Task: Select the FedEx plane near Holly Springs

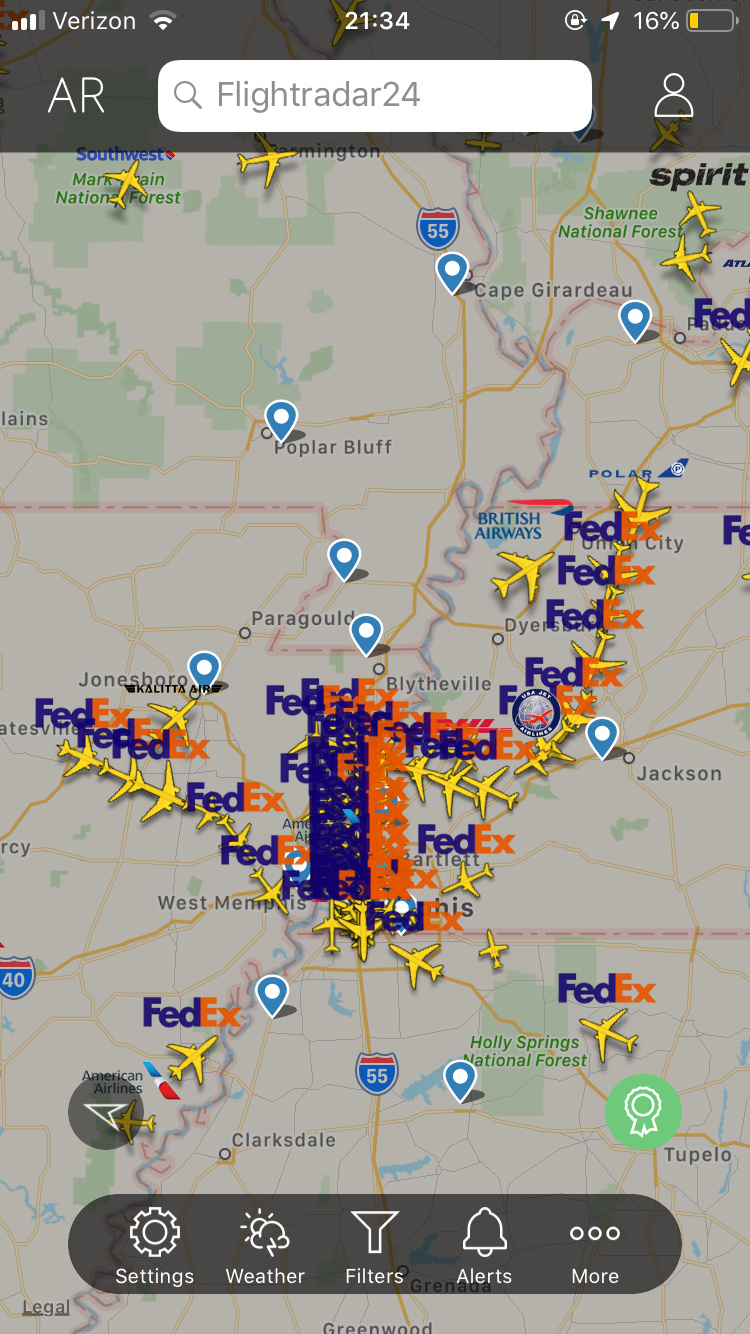Action: pos(608,1032)
